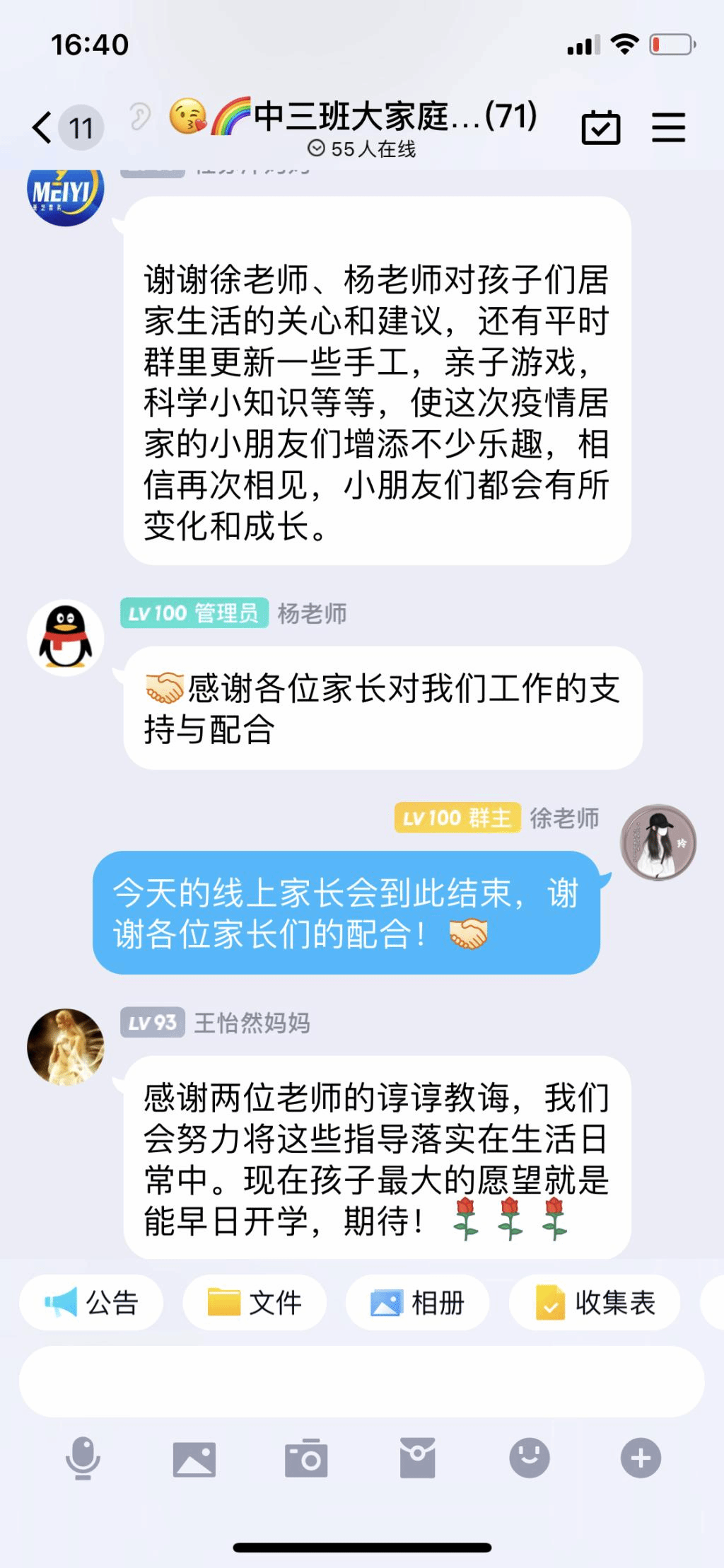Screen dimensions: 724x1568
Task: Focus the message input field
Action: [361, 1381]
